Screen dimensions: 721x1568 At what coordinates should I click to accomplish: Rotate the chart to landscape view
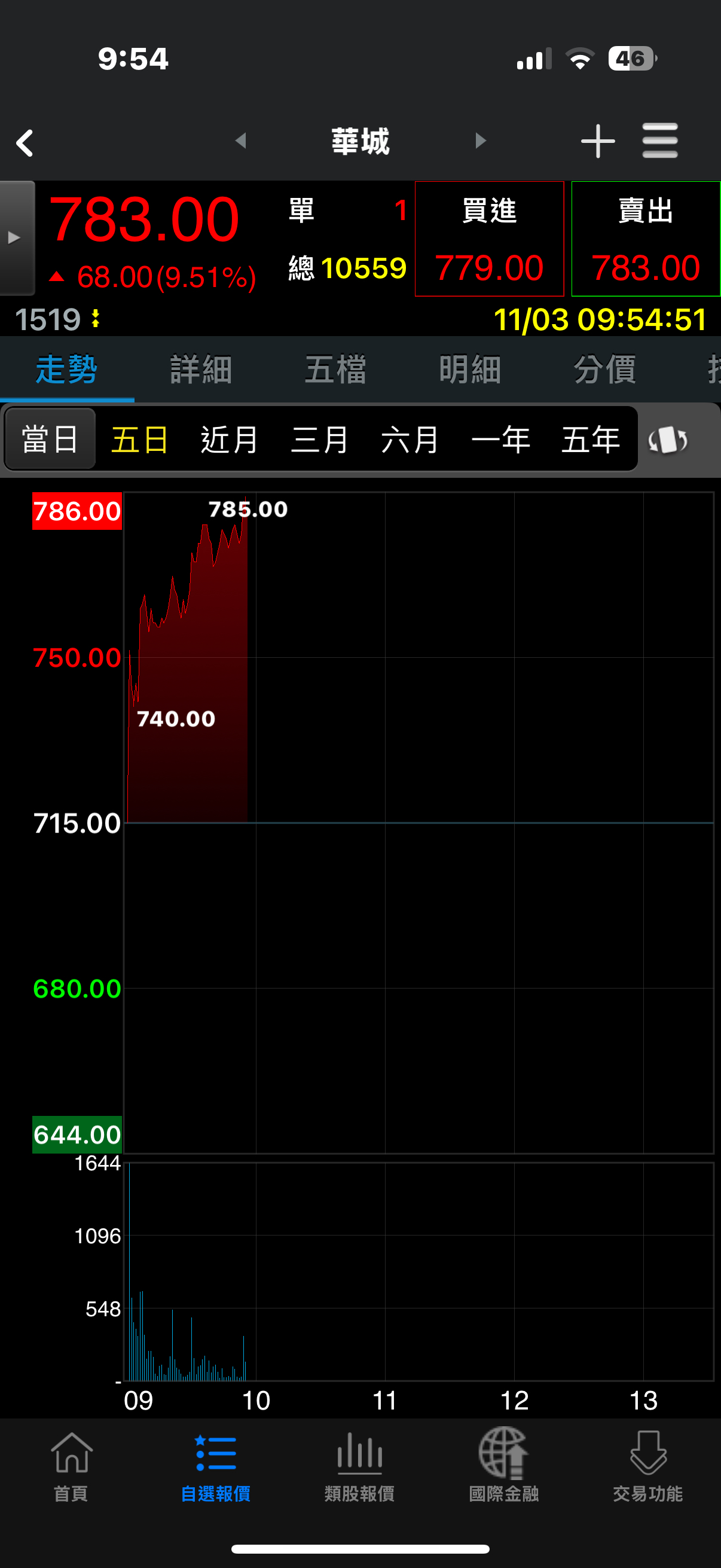click(668, 440)
